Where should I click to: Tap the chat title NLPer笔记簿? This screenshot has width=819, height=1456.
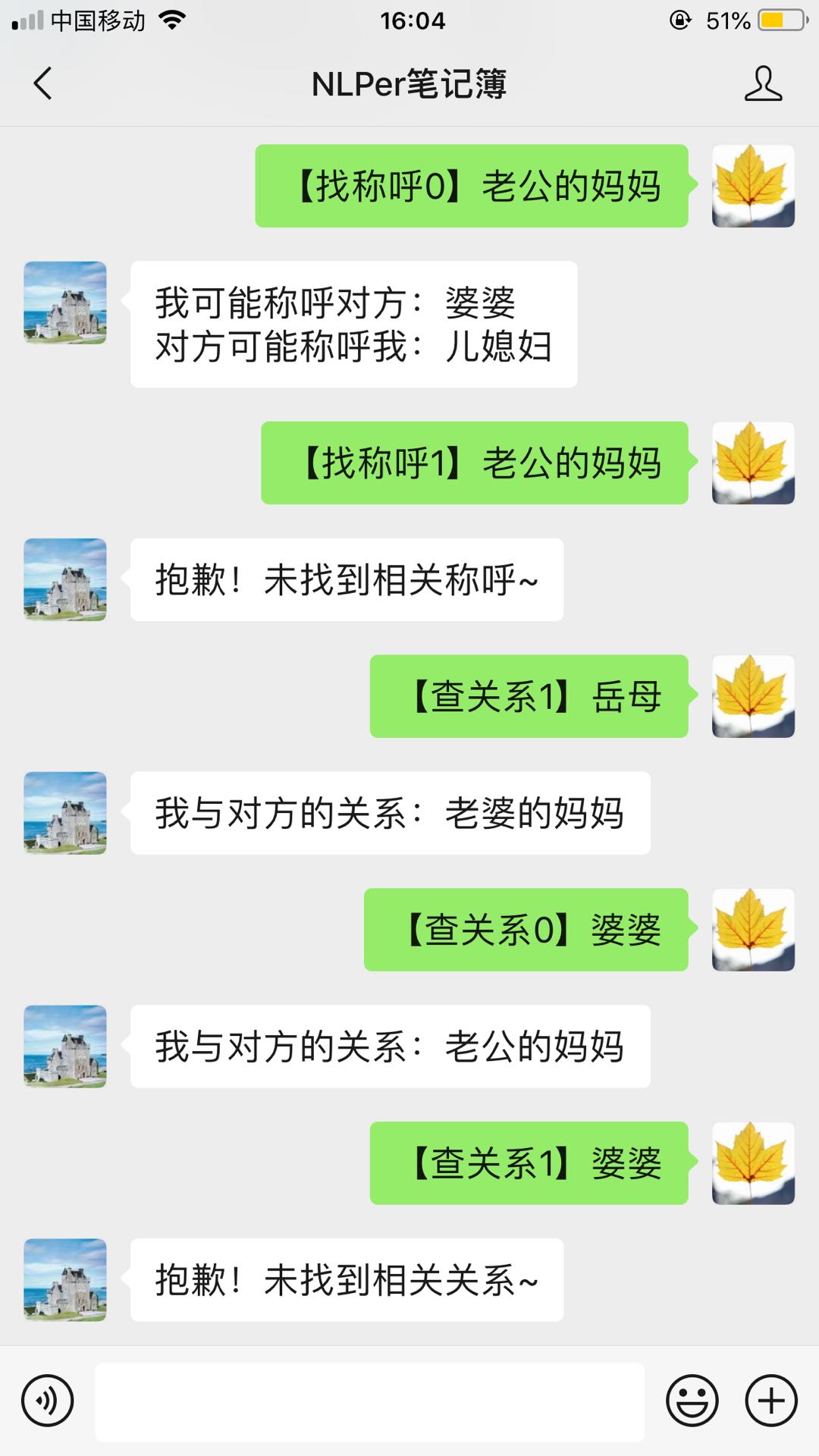pos(409,85)
